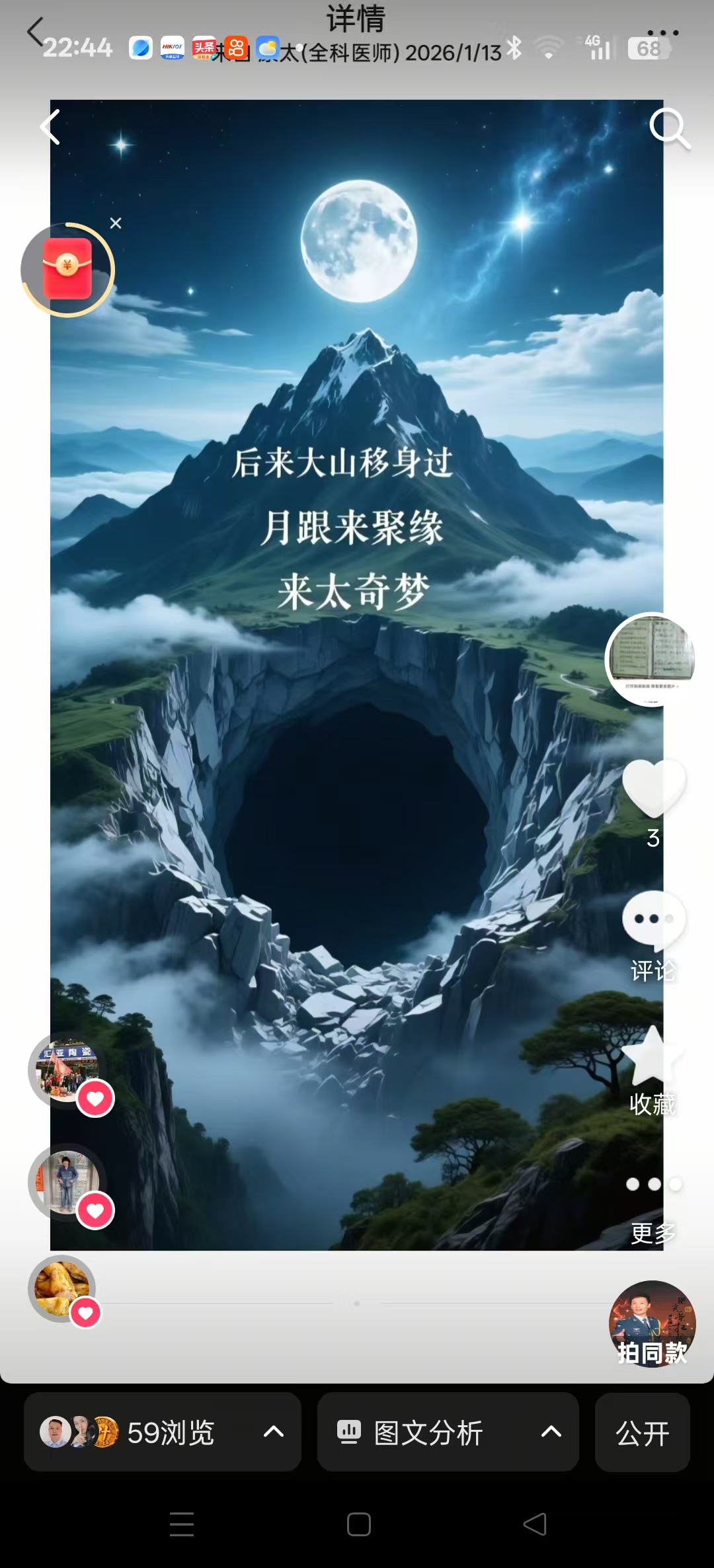Image resolution: width=714 pixels, height=1568 pixels.
Task: Open the liker avatar with the standing person
Action: point(66,1182)
